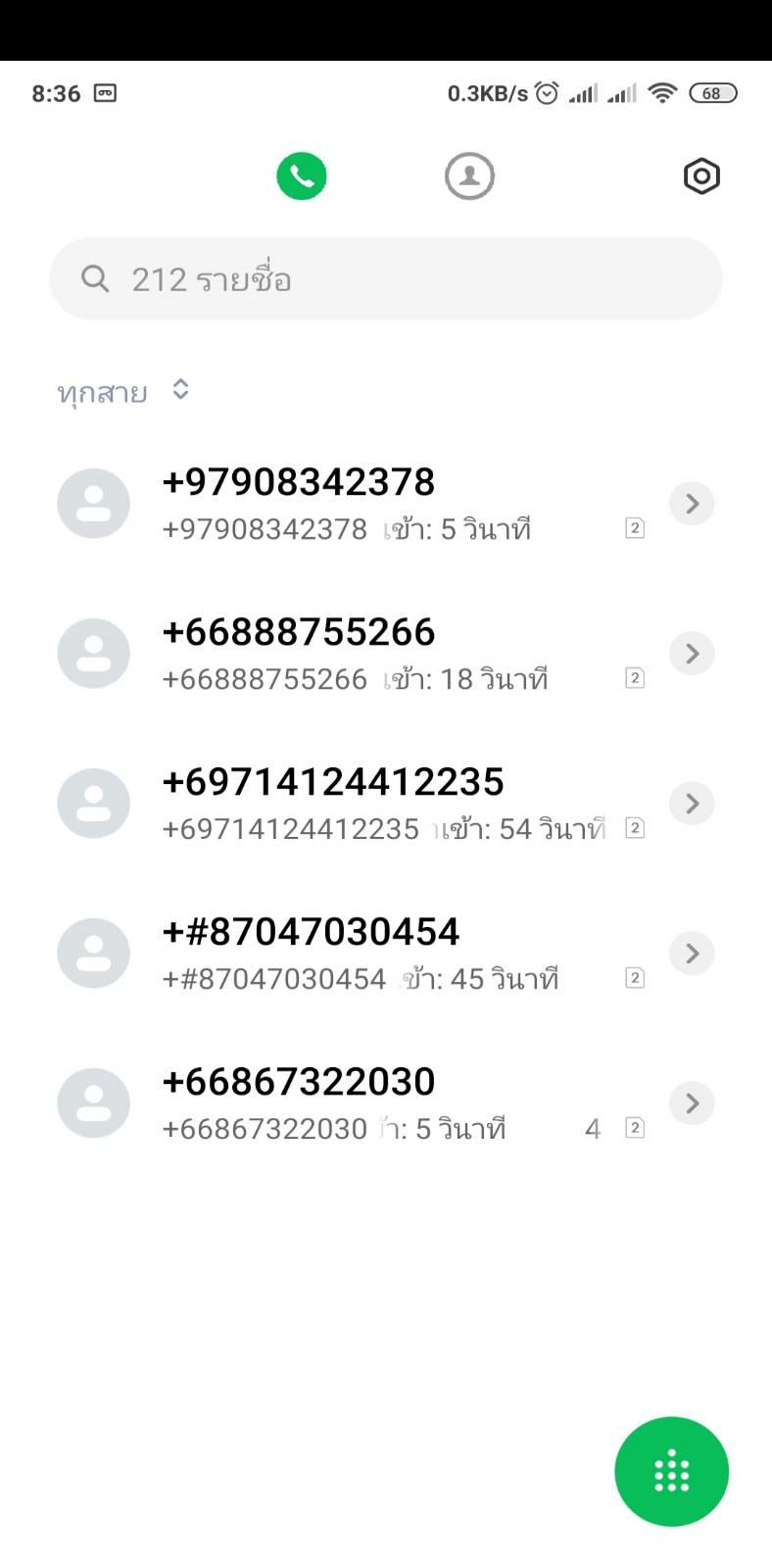Select the green call log tab

point(302,176)
